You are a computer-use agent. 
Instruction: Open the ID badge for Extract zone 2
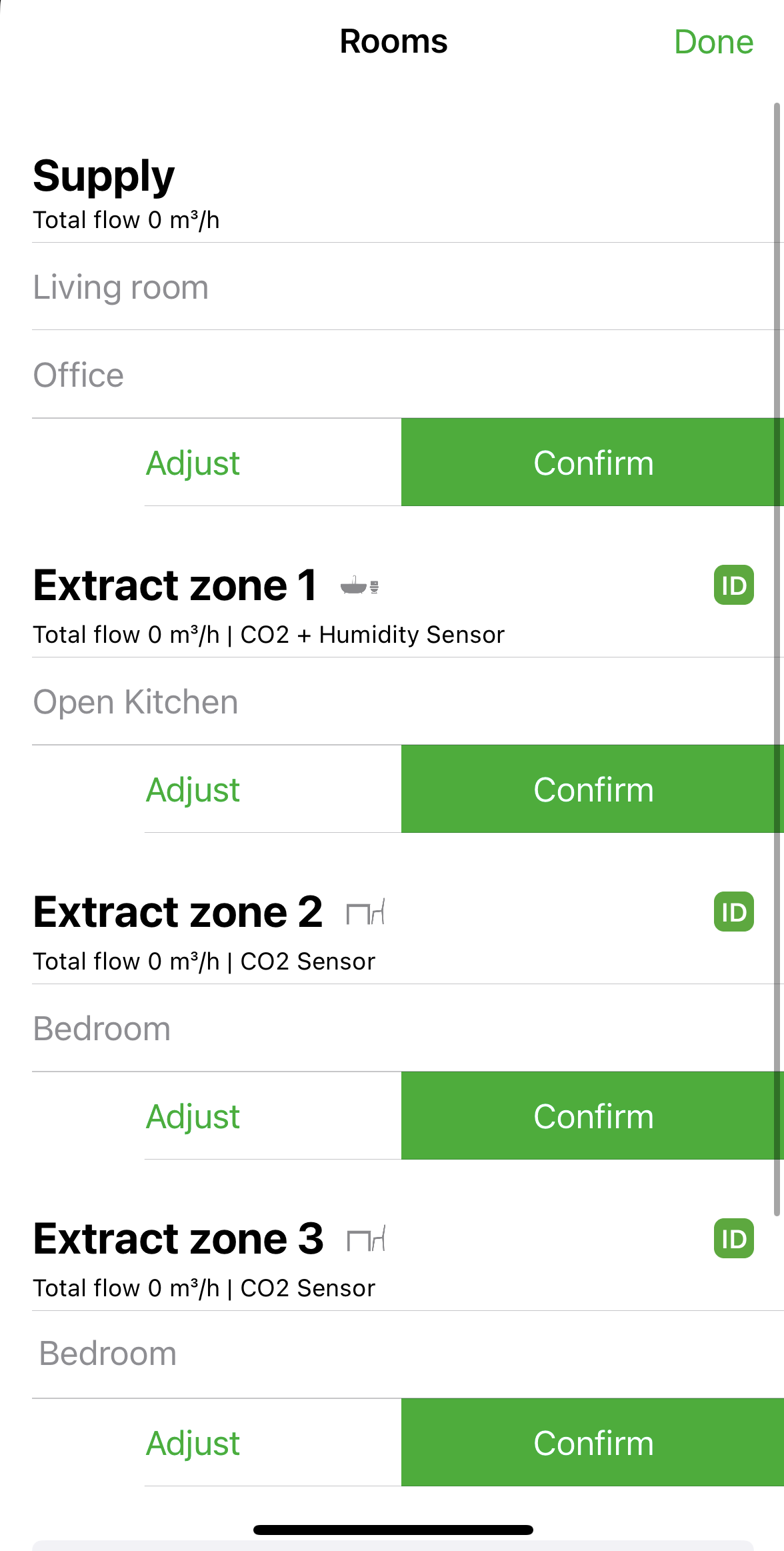(x=733, y=912)
